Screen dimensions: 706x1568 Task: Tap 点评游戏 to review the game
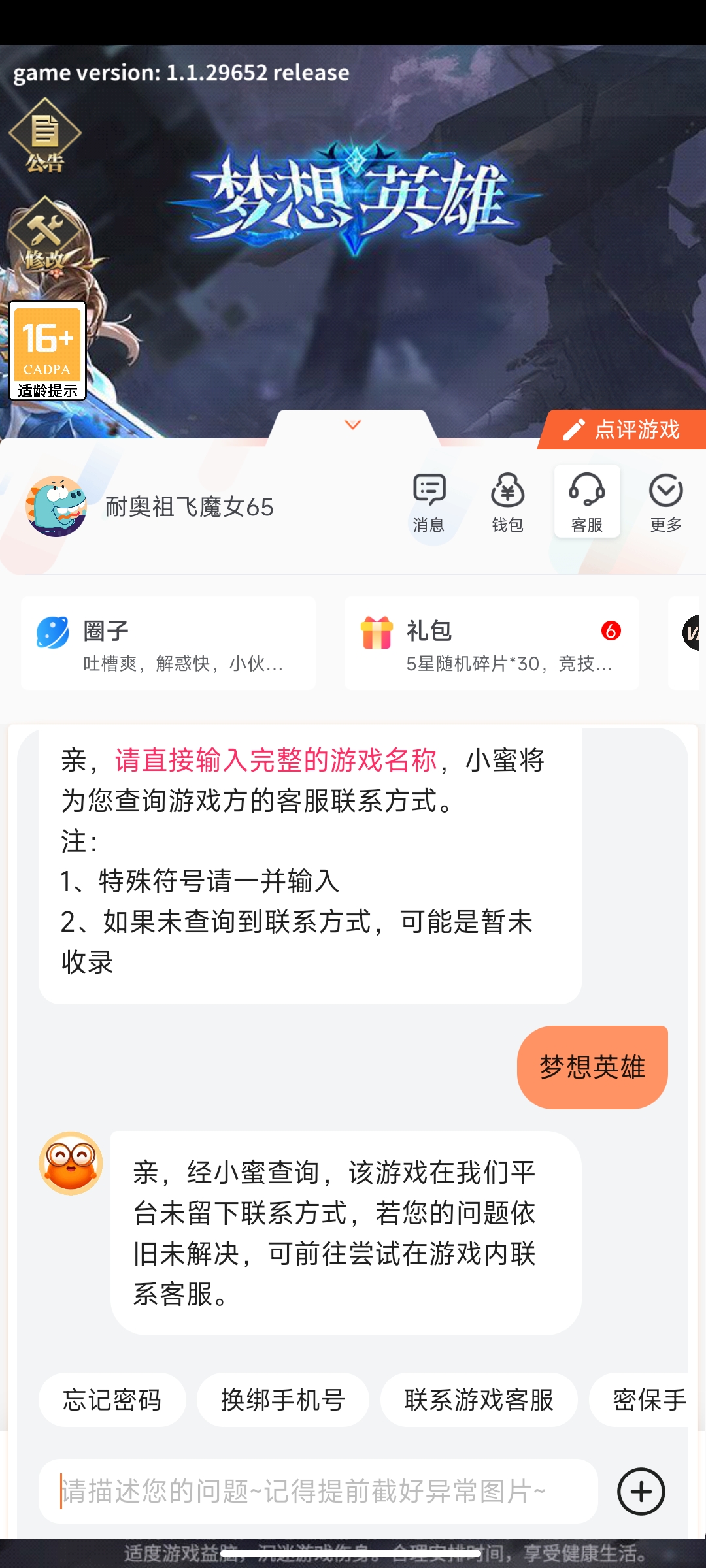[x=624, y=430]
